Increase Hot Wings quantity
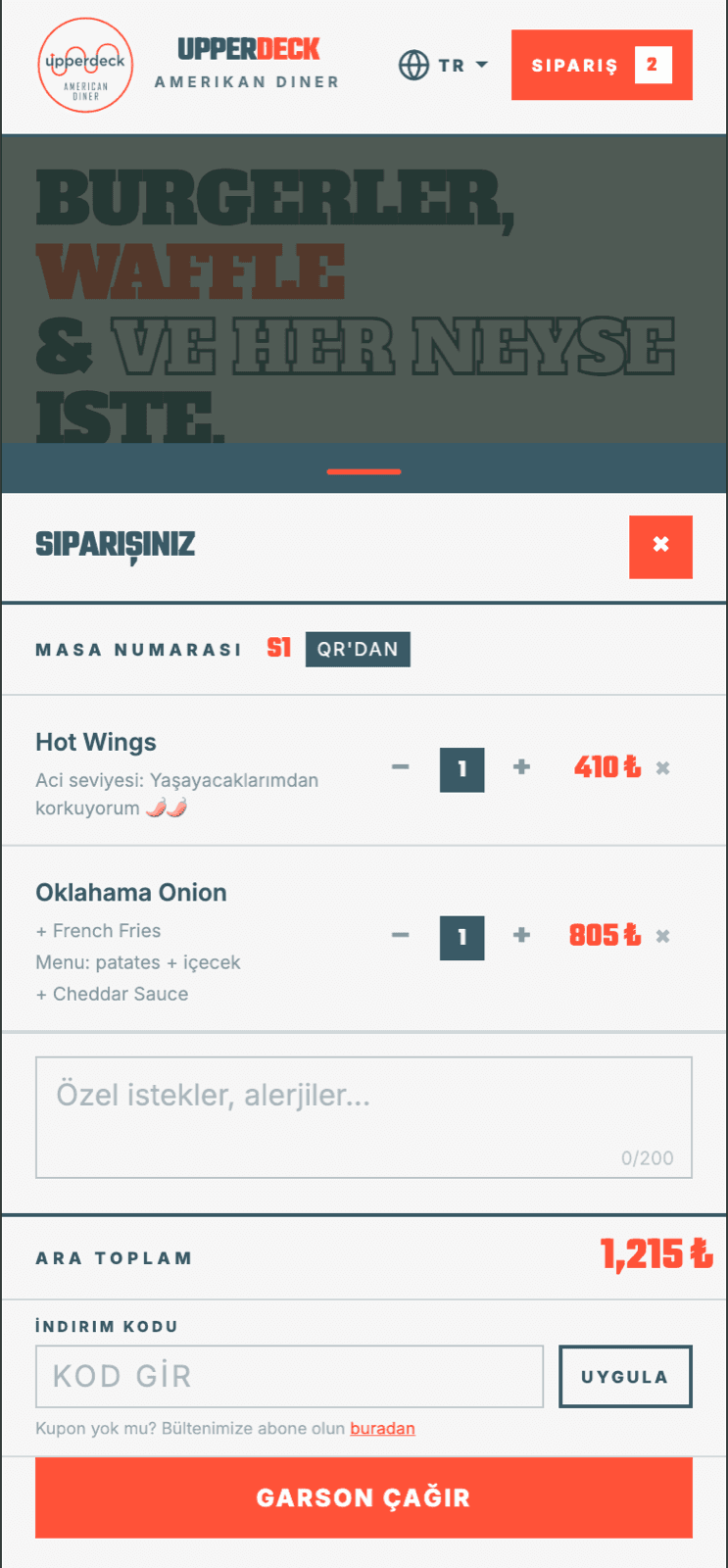This screenshot has width=728, height=1568. click(x=521, y=767)
